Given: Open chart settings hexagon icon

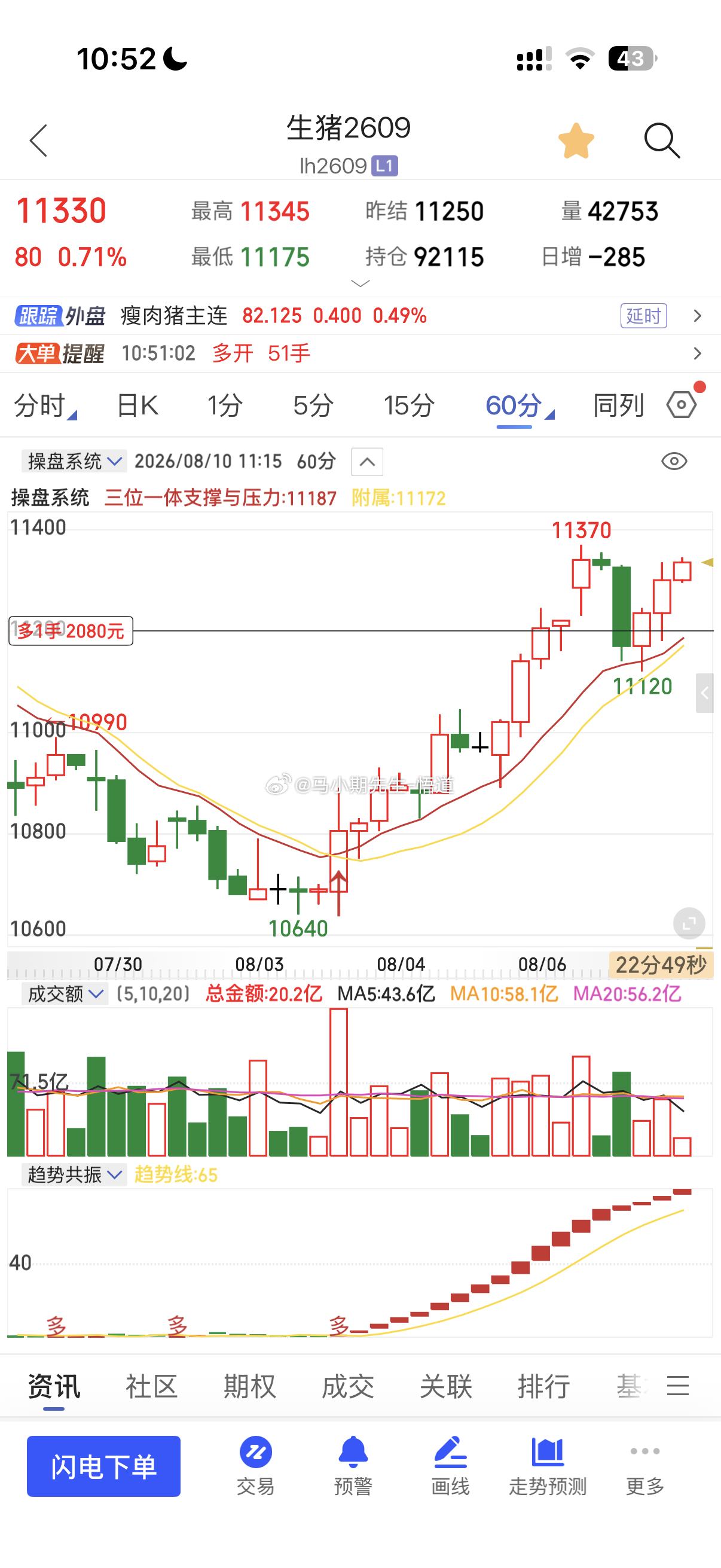Looking at the screenshot, I should 682,404.
